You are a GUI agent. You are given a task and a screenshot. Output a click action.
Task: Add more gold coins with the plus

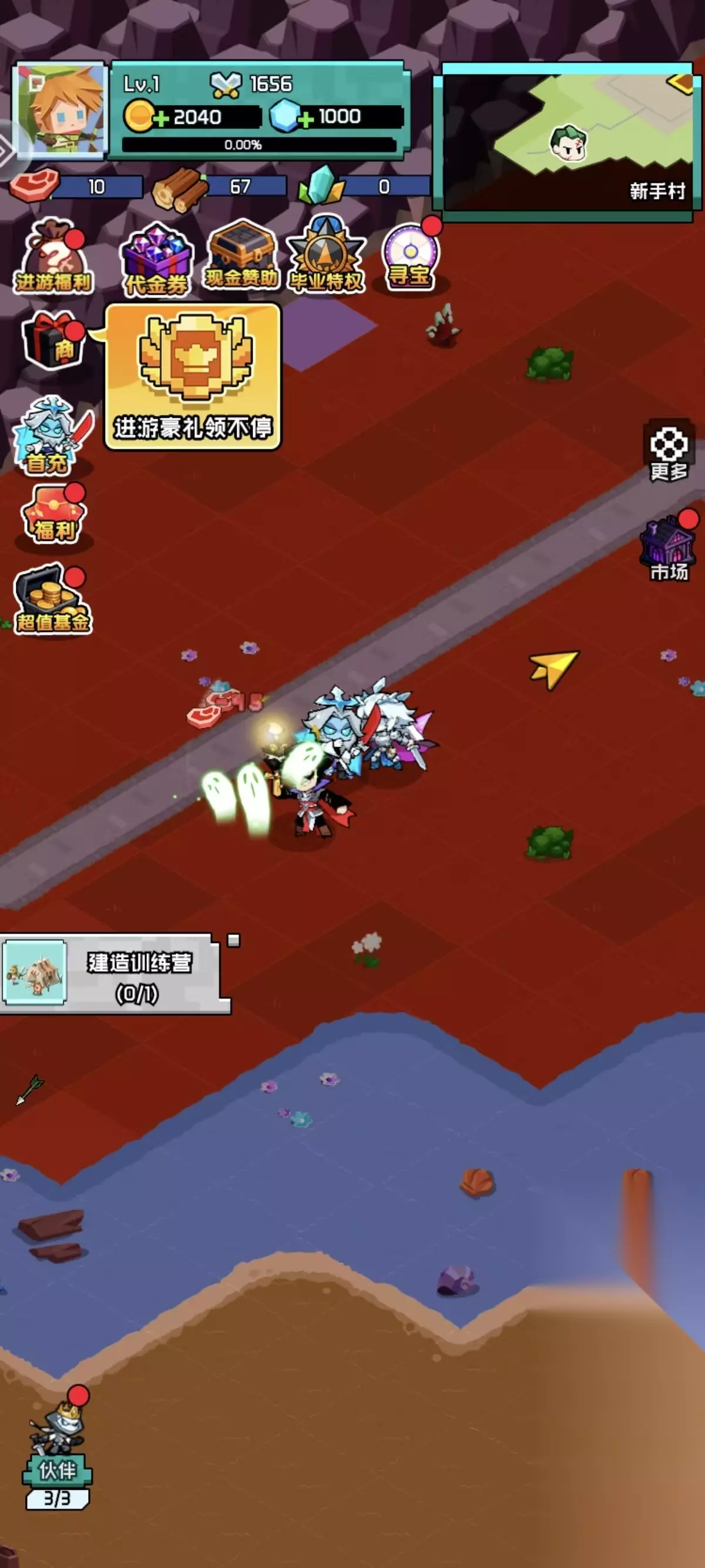point(161,118)
